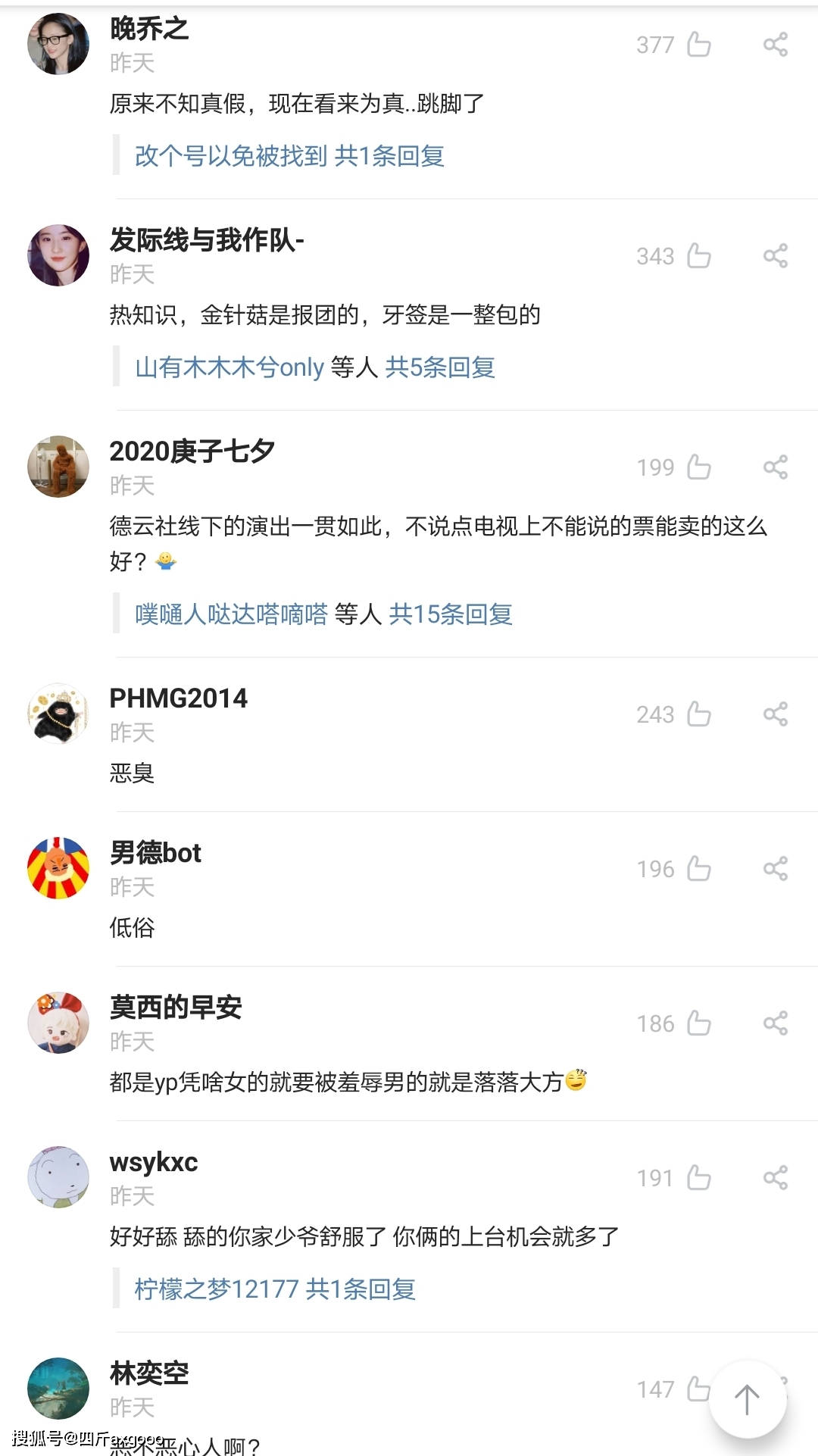Share 莫西的早安's comment

click(x=775, y=1023)
